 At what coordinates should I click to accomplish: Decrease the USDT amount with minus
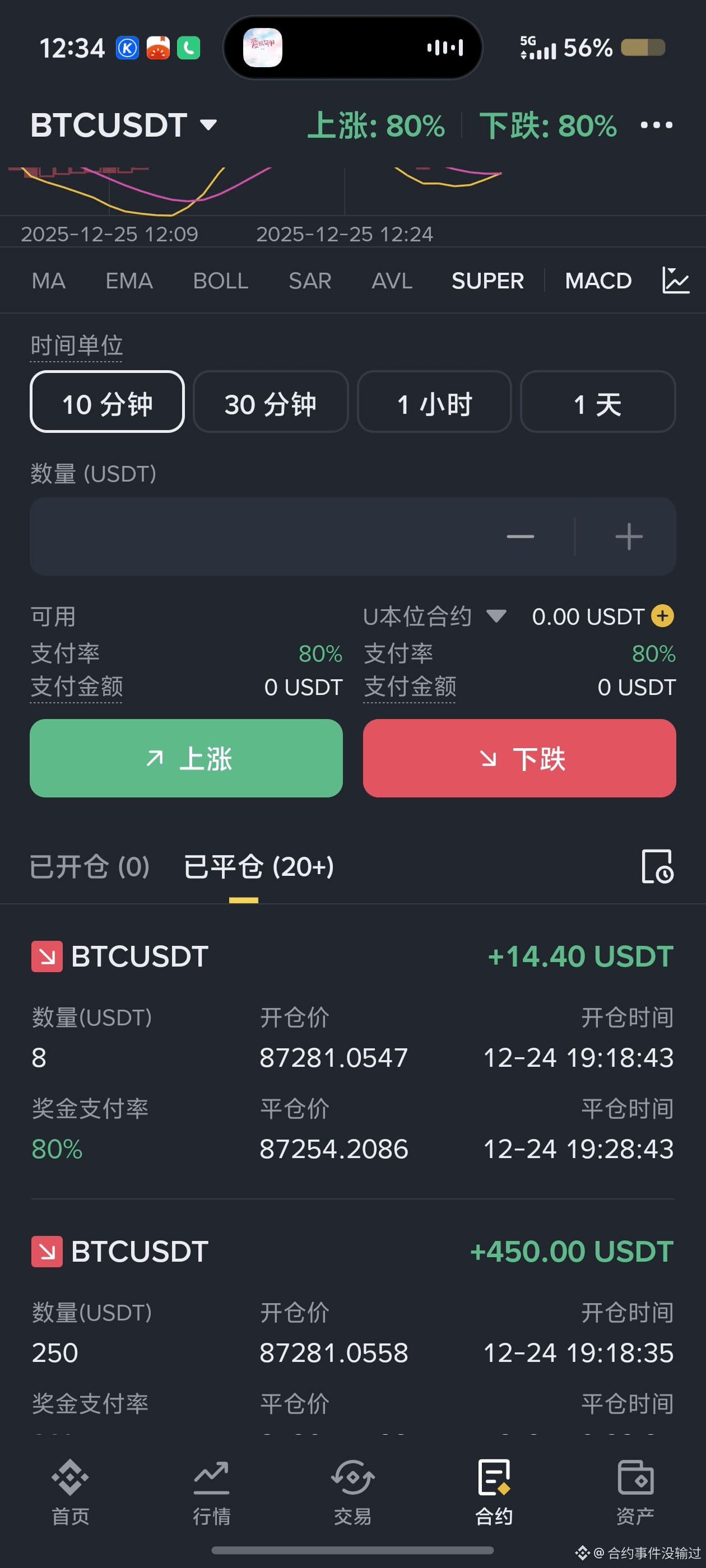coord(520,536)
